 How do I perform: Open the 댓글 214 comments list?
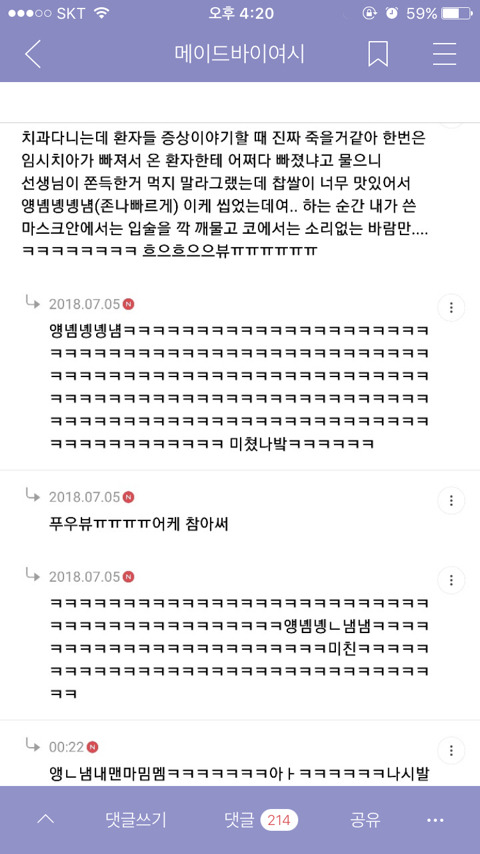tap(261, 820)
